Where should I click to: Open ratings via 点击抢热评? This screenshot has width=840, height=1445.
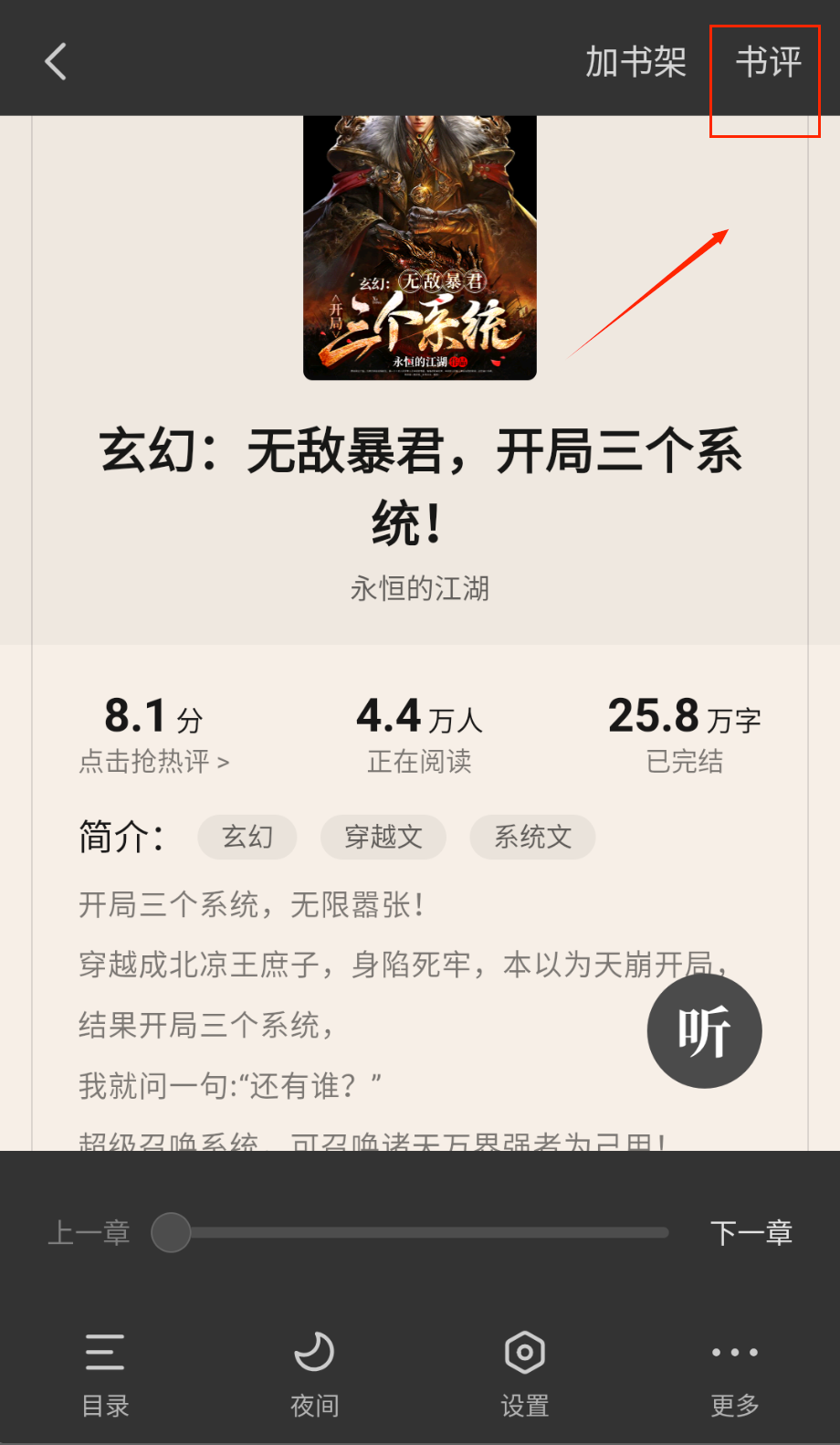[153, 761]
